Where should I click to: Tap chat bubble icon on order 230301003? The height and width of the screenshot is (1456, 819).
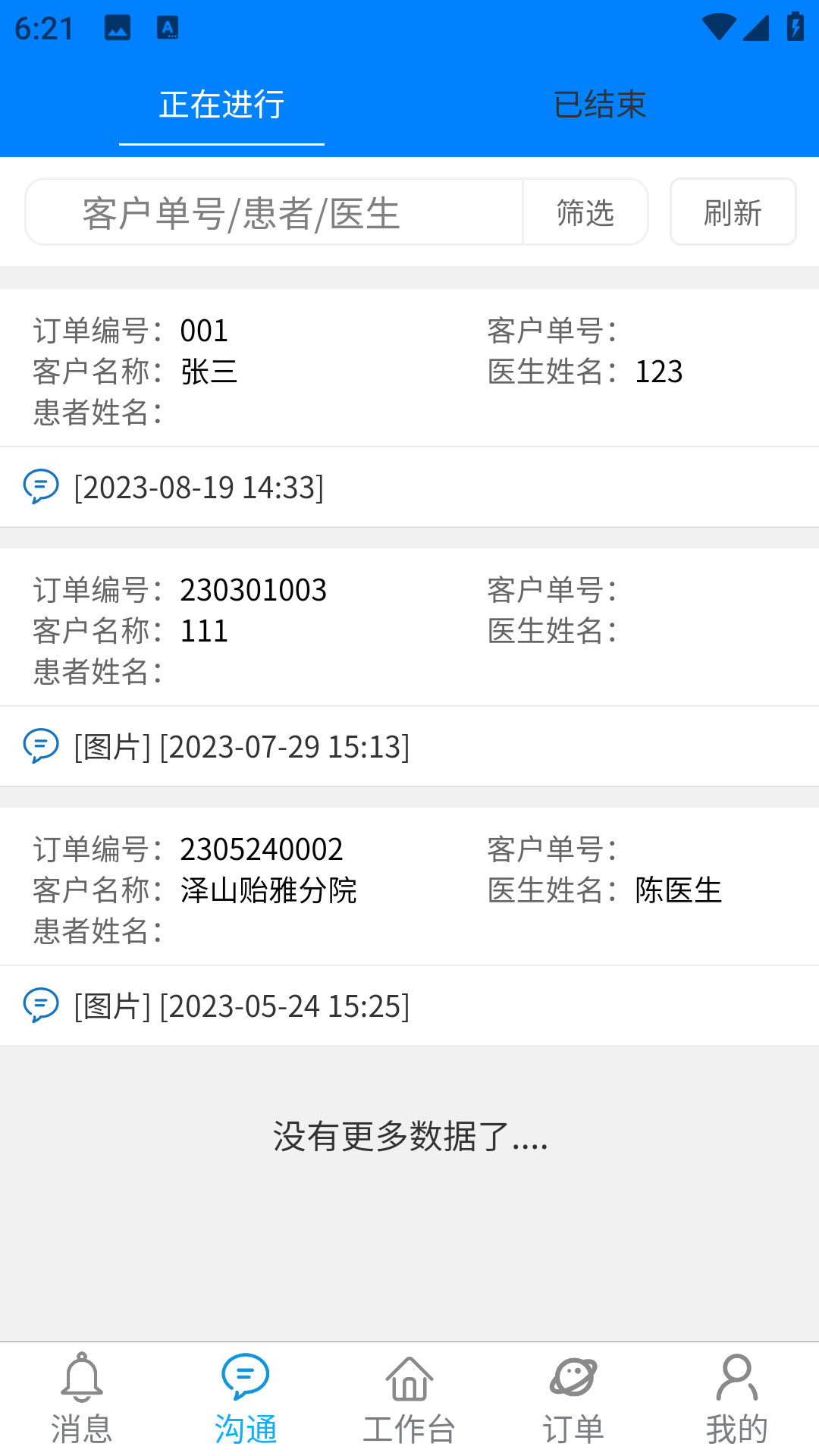[42, 747]
